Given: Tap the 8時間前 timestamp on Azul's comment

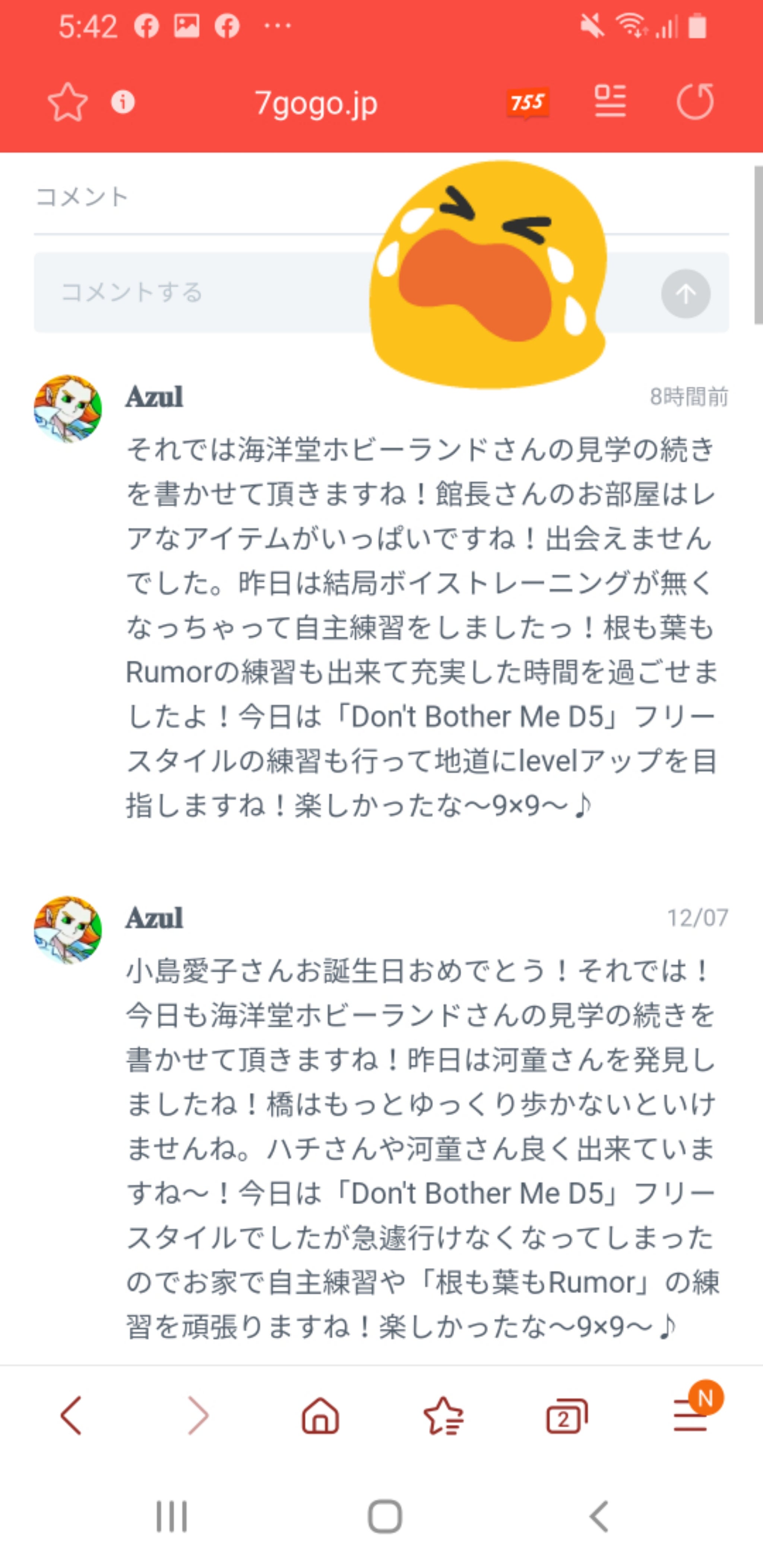Looking at the screenshot, I should click(x=688, y=397).
